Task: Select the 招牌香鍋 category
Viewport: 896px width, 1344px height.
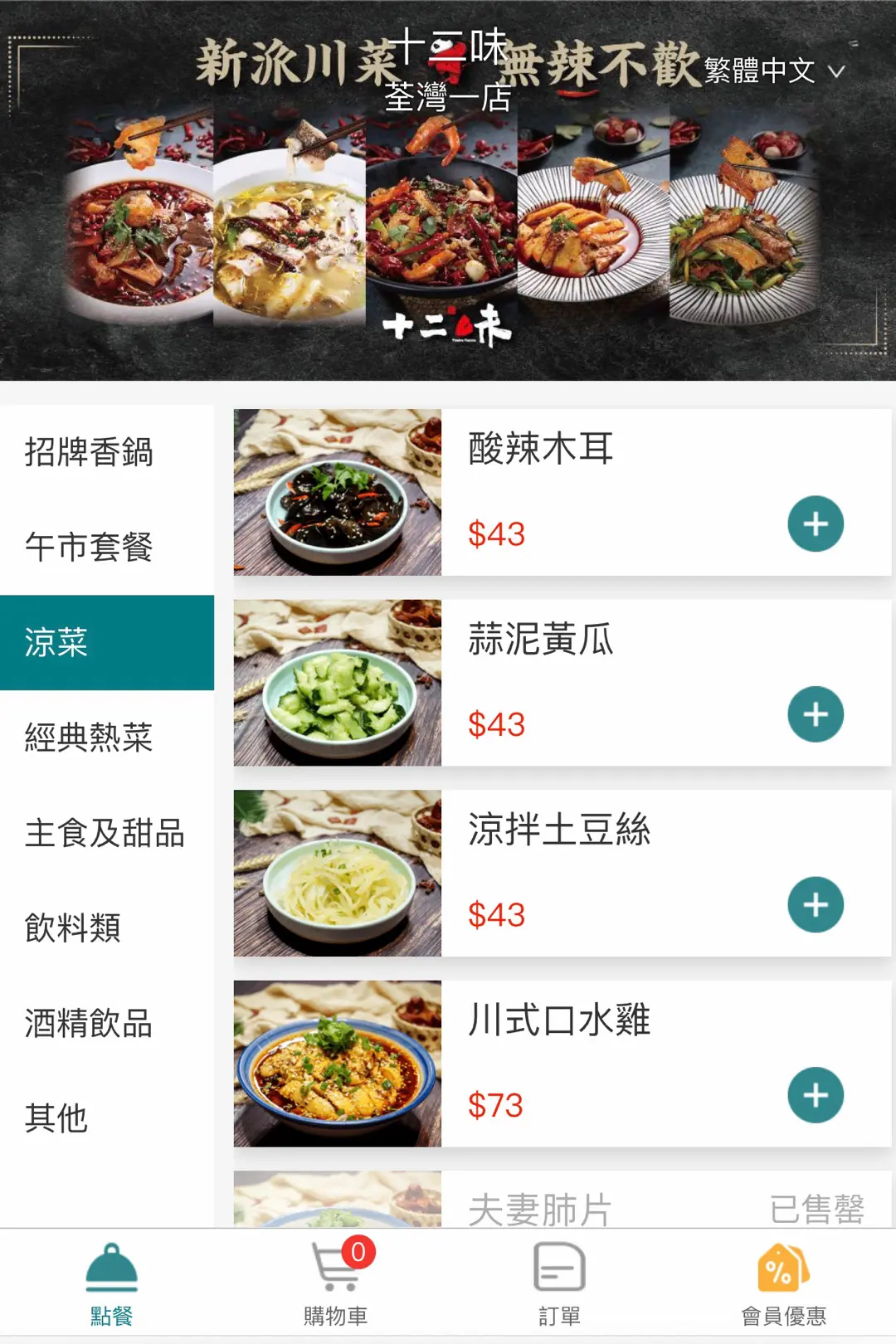Action: 106,452
